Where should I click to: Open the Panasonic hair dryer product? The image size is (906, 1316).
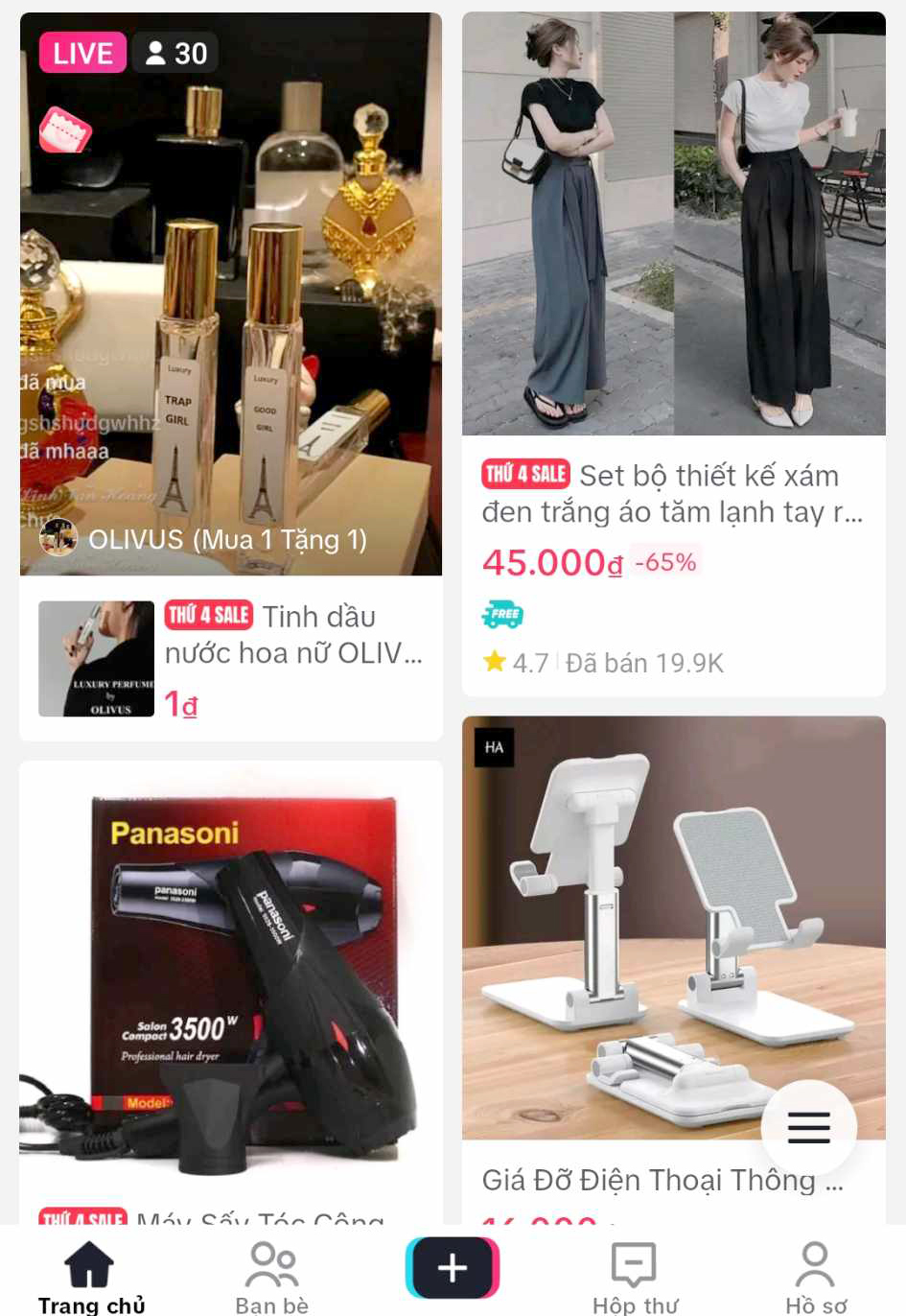tap(230, 988)
